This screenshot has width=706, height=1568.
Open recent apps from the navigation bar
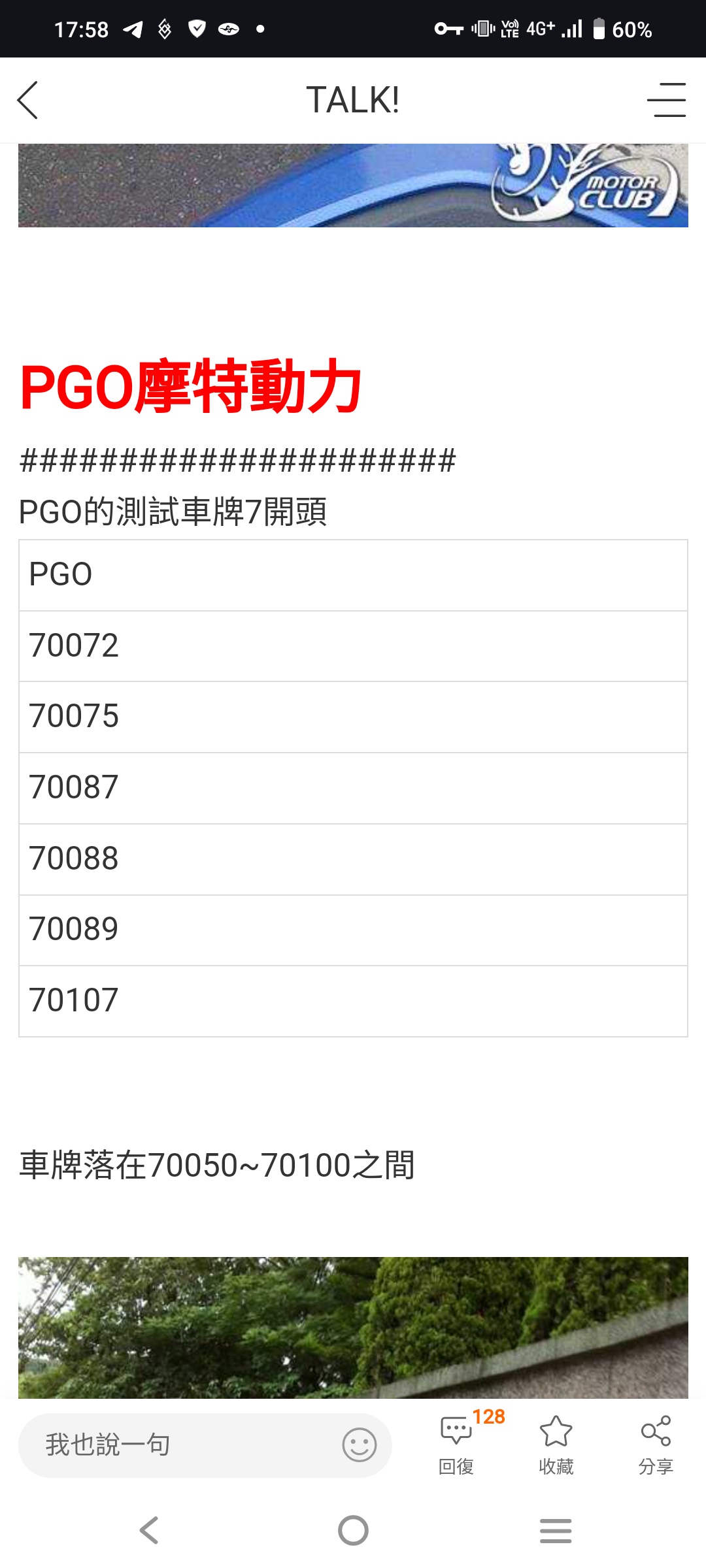(x=556, y=1530)
